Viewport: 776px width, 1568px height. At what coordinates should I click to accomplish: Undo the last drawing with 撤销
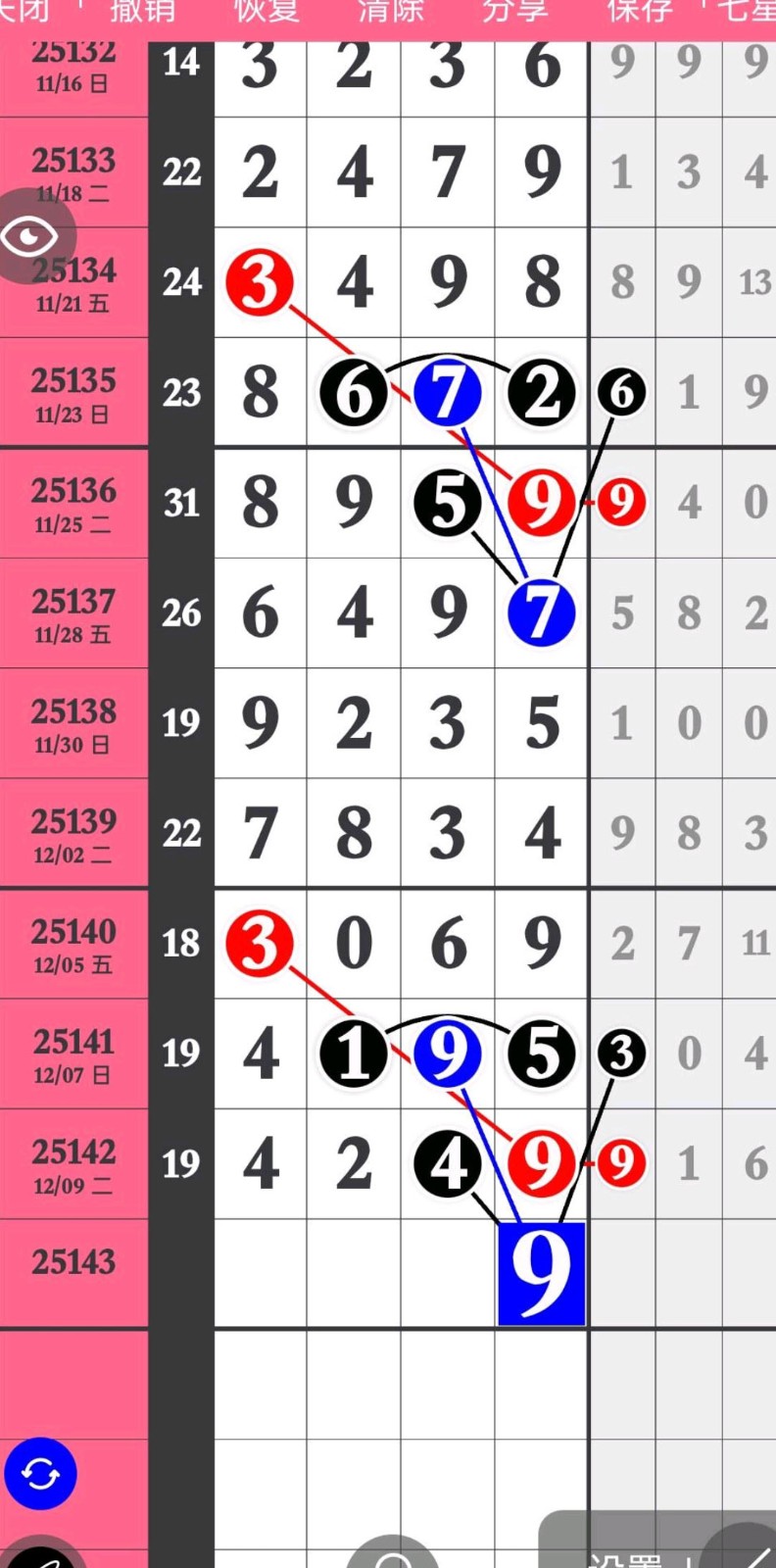(143, 12)
